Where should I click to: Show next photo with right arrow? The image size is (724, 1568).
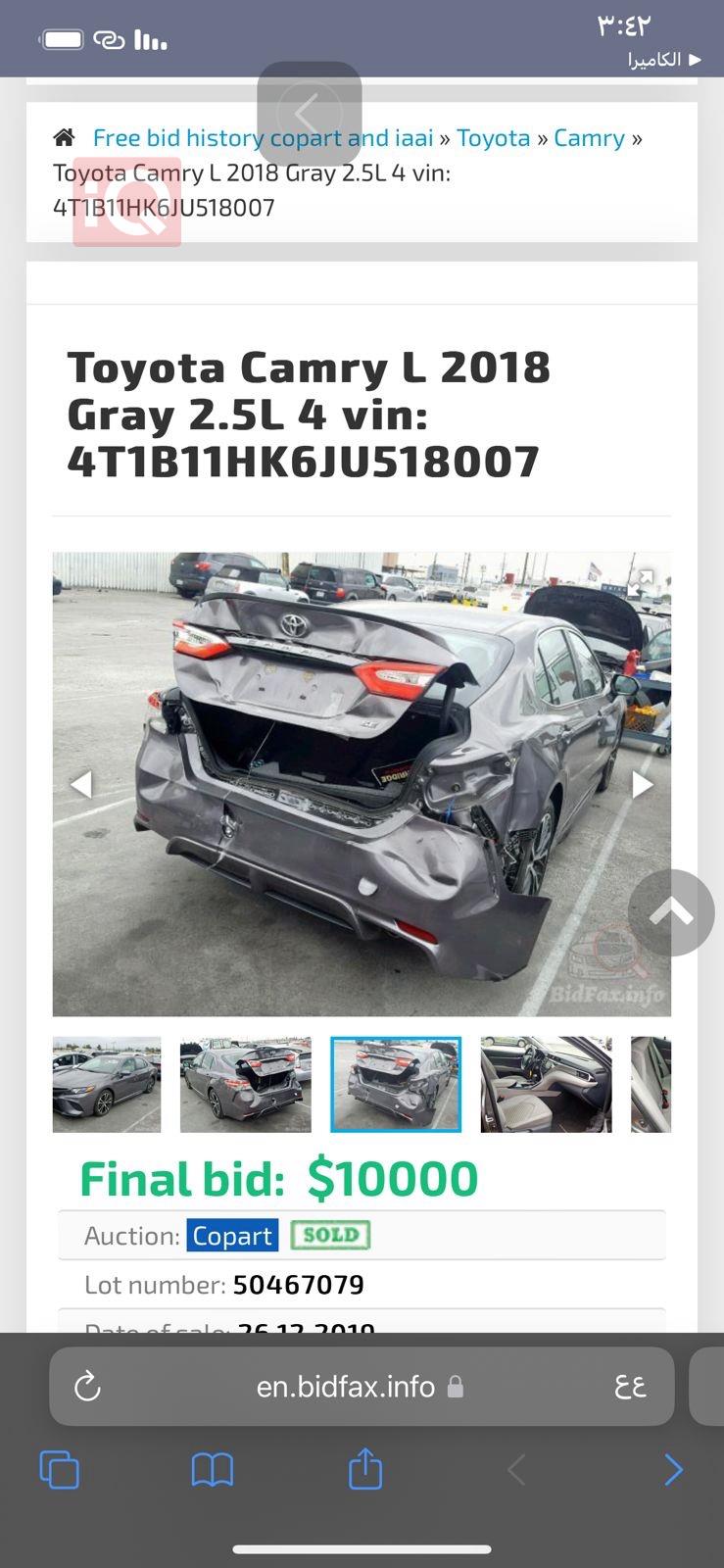click(642, 784)
